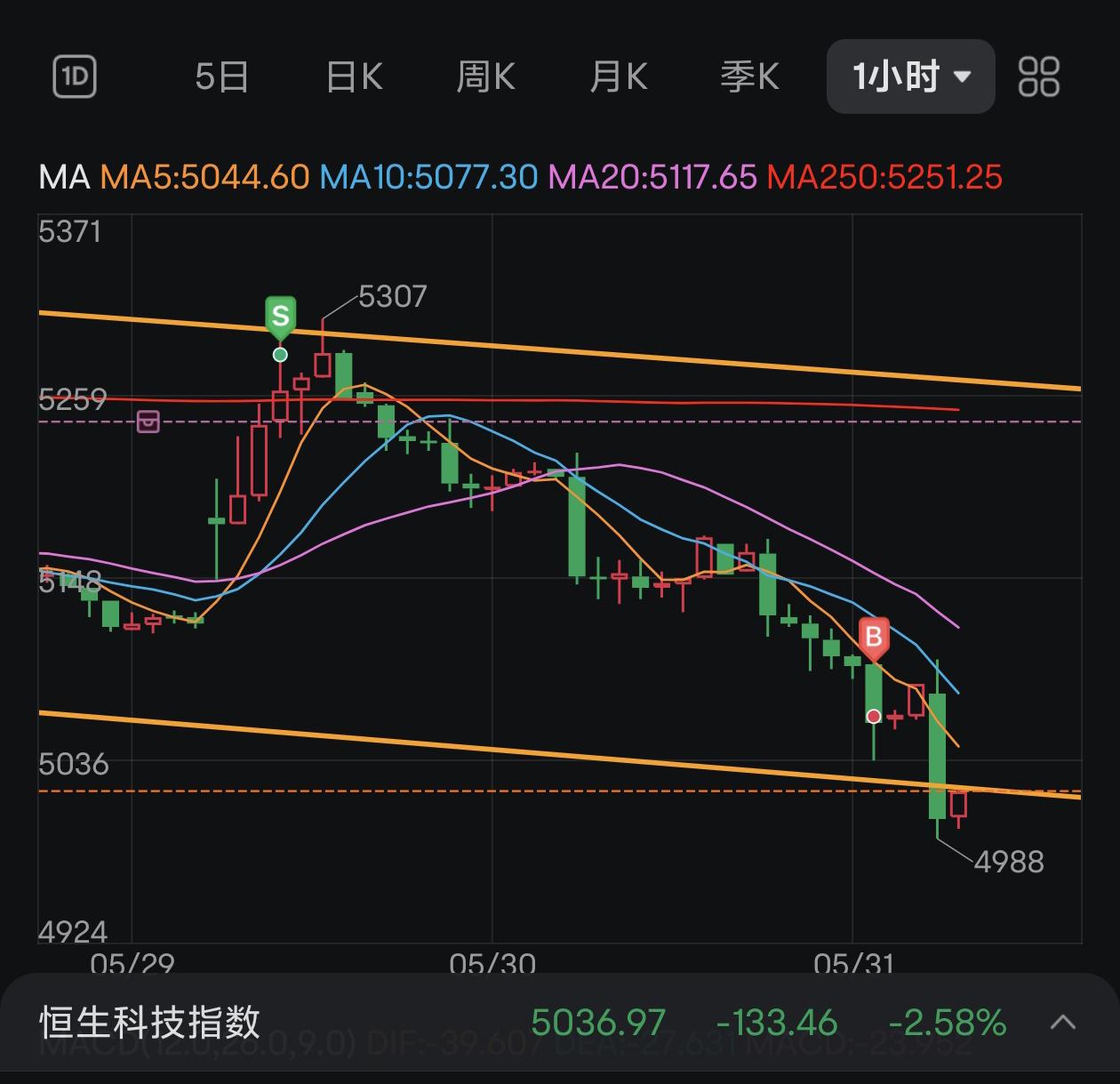This screenshot has height=1084, width=1120.
Task: Tap the purple event icon on chart
Action: click(148, 422)
